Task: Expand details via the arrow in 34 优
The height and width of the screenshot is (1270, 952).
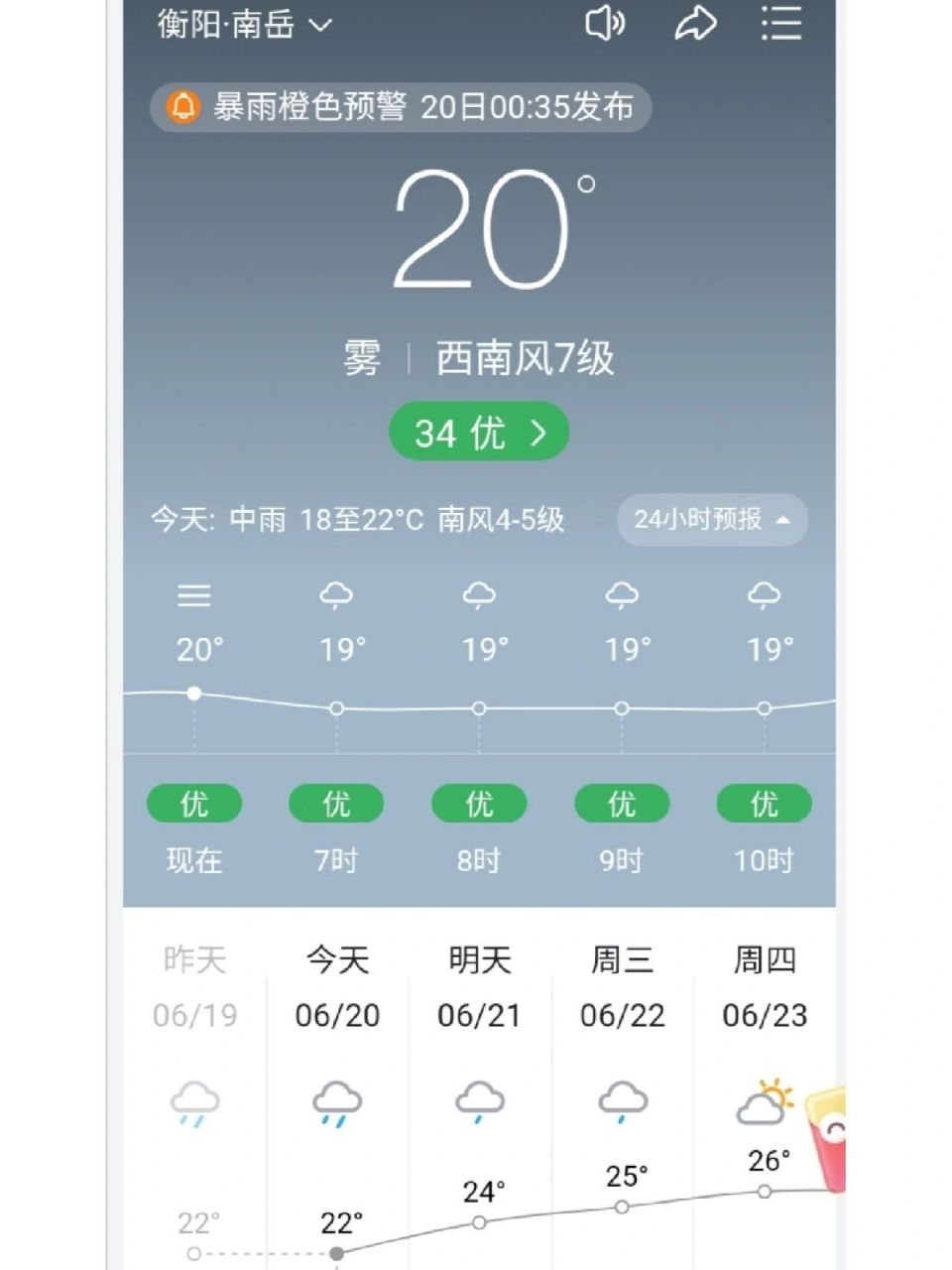Action: [538, 431]
